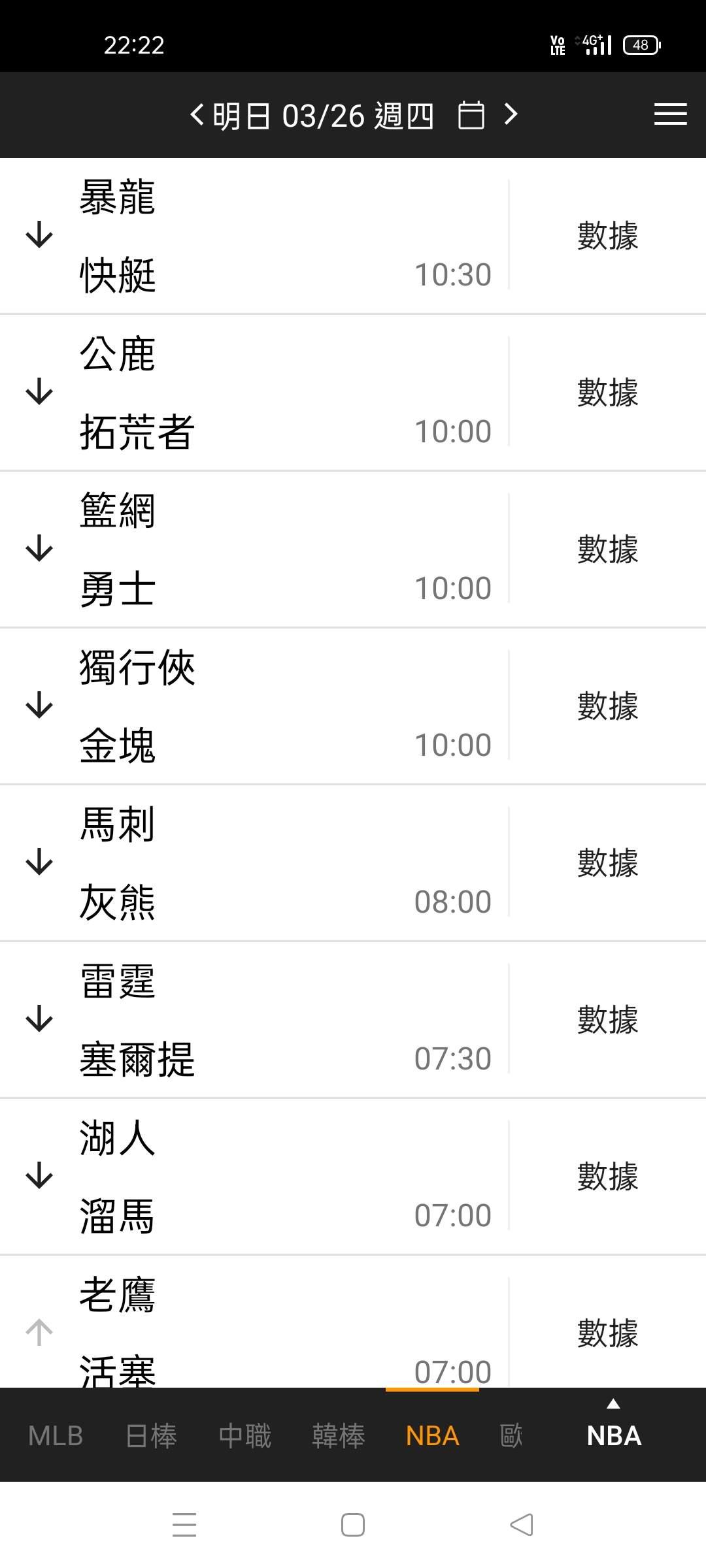Go to the next date
The width and height of the screenshot is (706, 1568).
pos(511,115)
